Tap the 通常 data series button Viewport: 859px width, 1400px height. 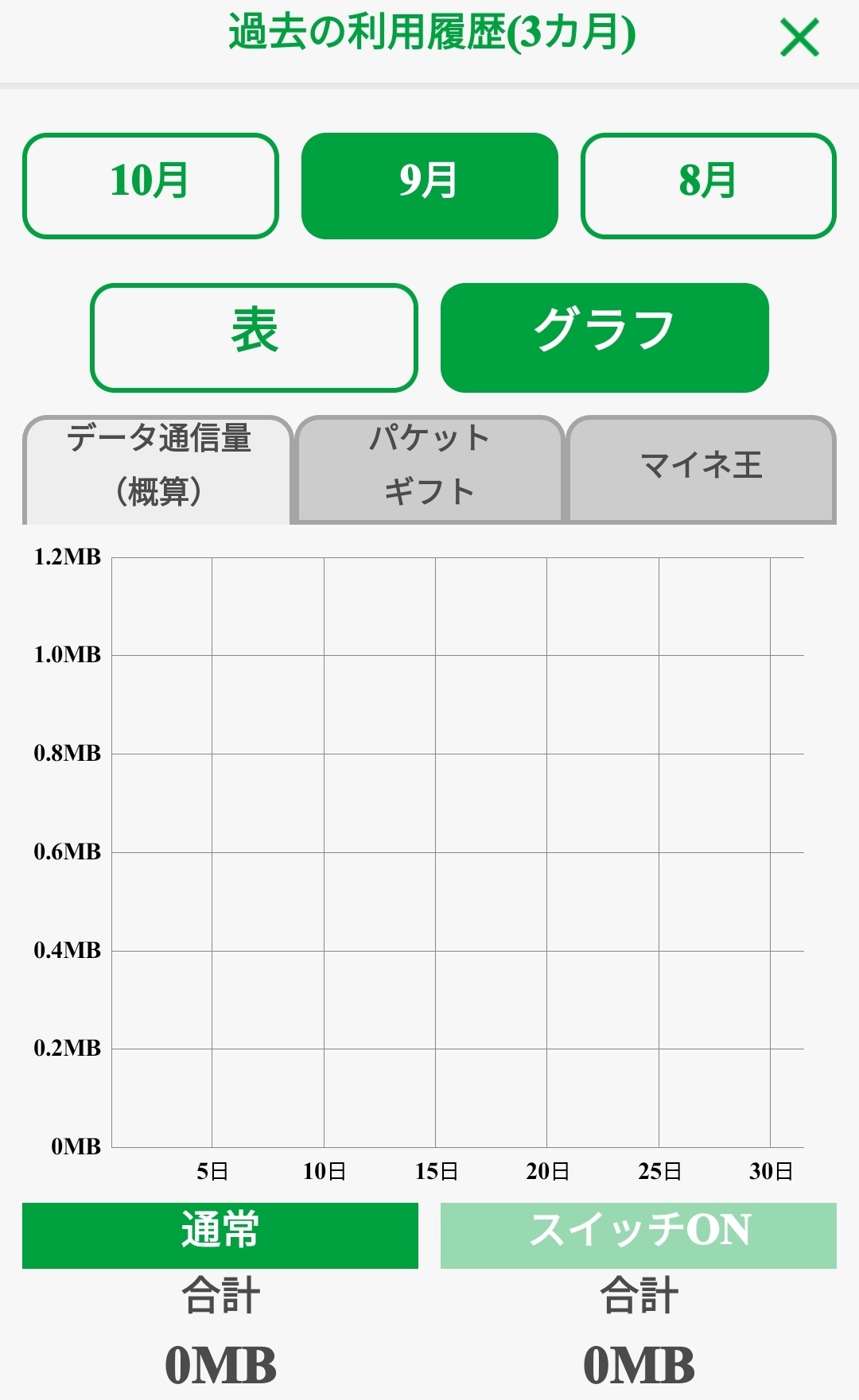(x=220, y=1235)
